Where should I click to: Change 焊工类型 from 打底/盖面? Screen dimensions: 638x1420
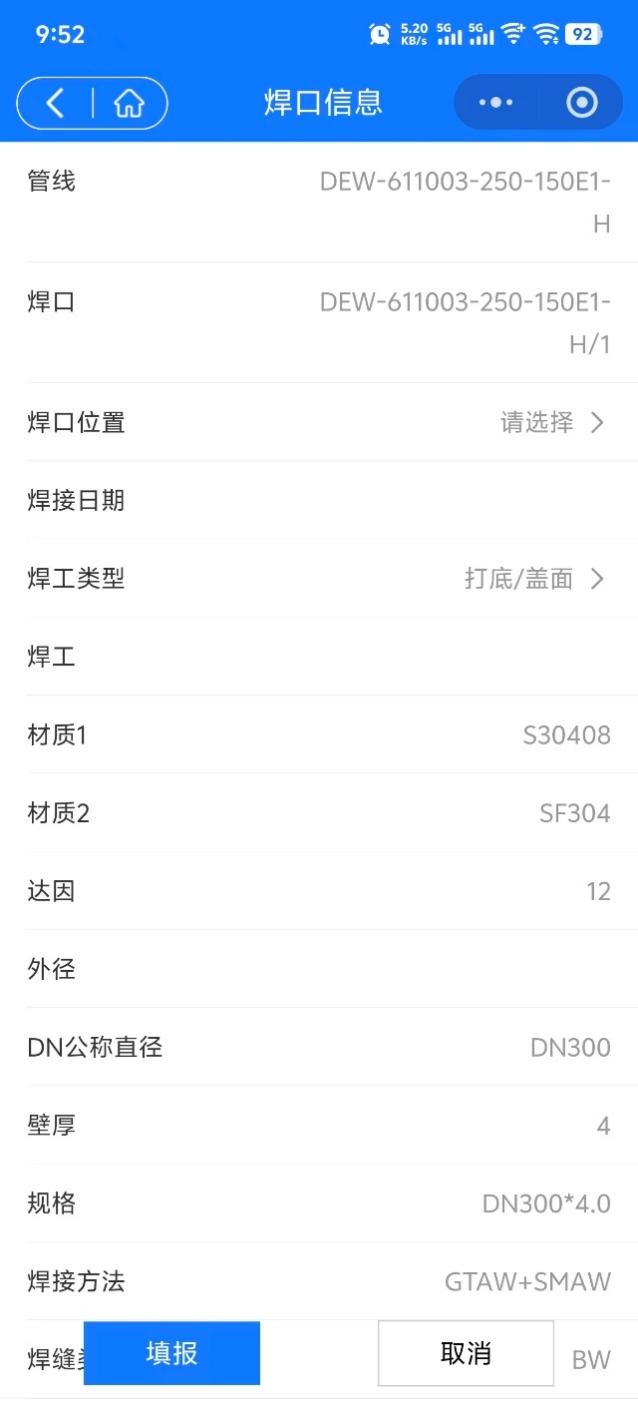point(535,578)
